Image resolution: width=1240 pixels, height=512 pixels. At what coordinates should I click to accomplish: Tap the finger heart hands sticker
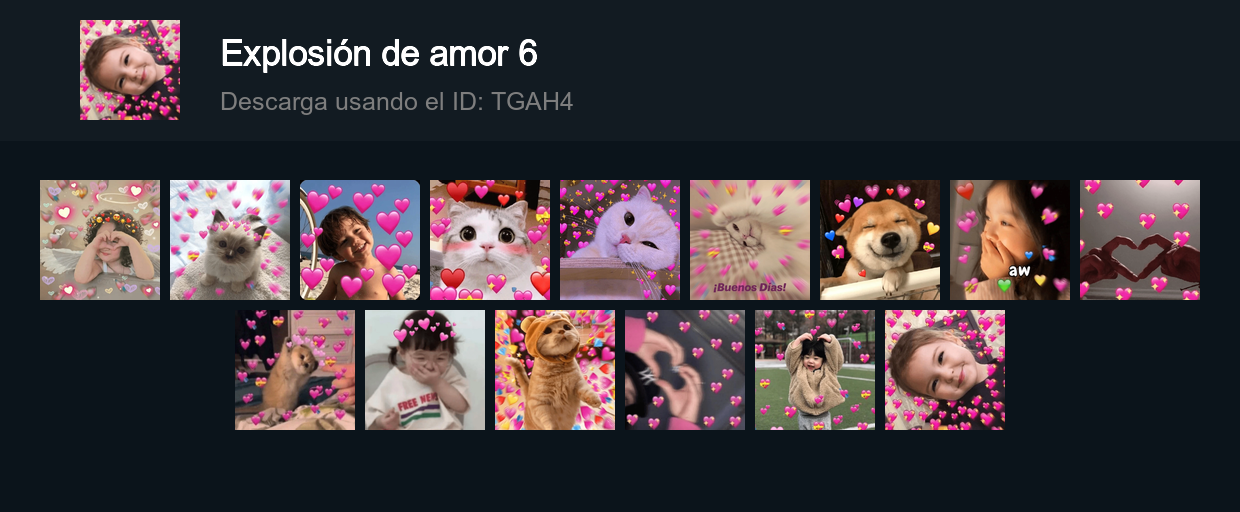685,370
